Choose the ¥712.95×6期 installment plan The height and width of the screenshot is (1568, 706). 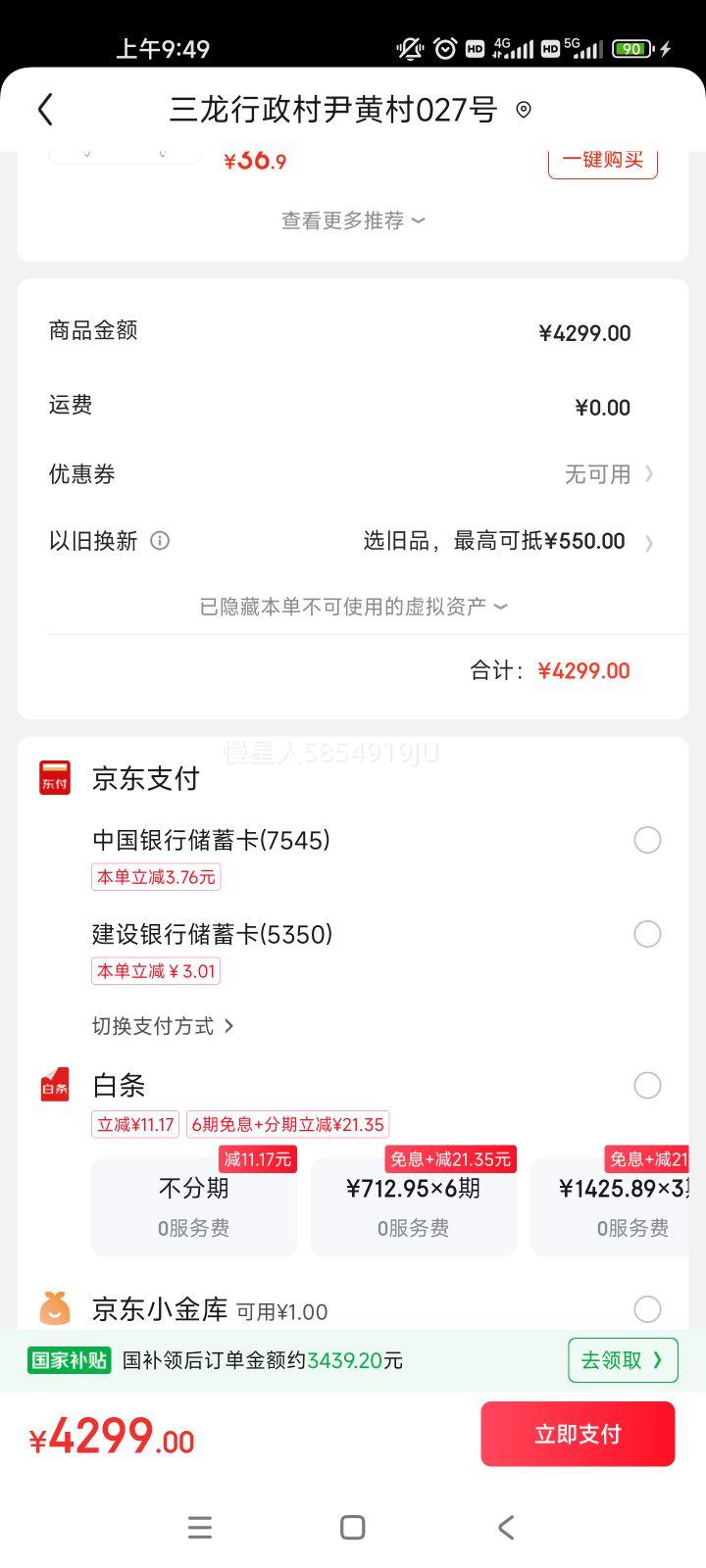coord(414,1206)
